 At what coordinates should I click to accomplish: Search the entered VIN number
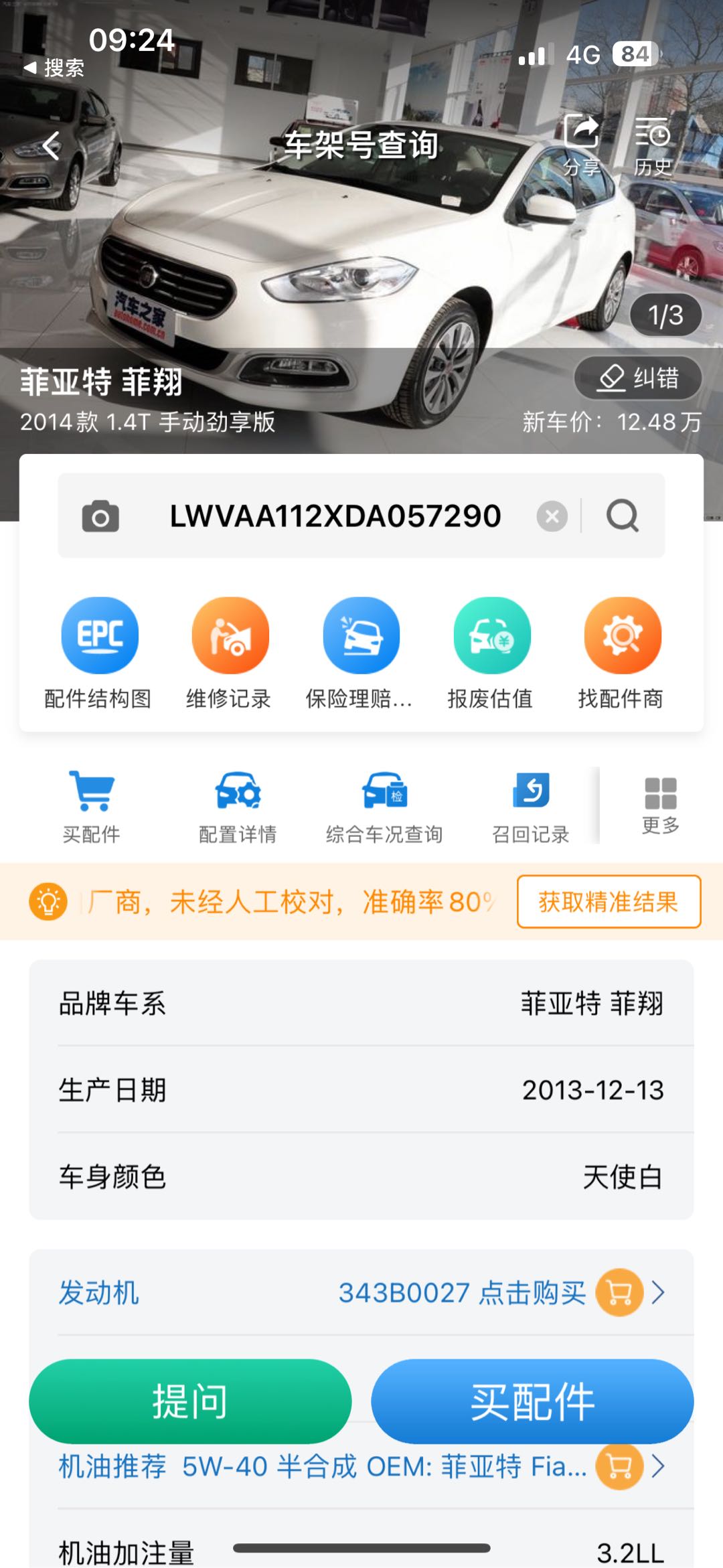(623, 516)
